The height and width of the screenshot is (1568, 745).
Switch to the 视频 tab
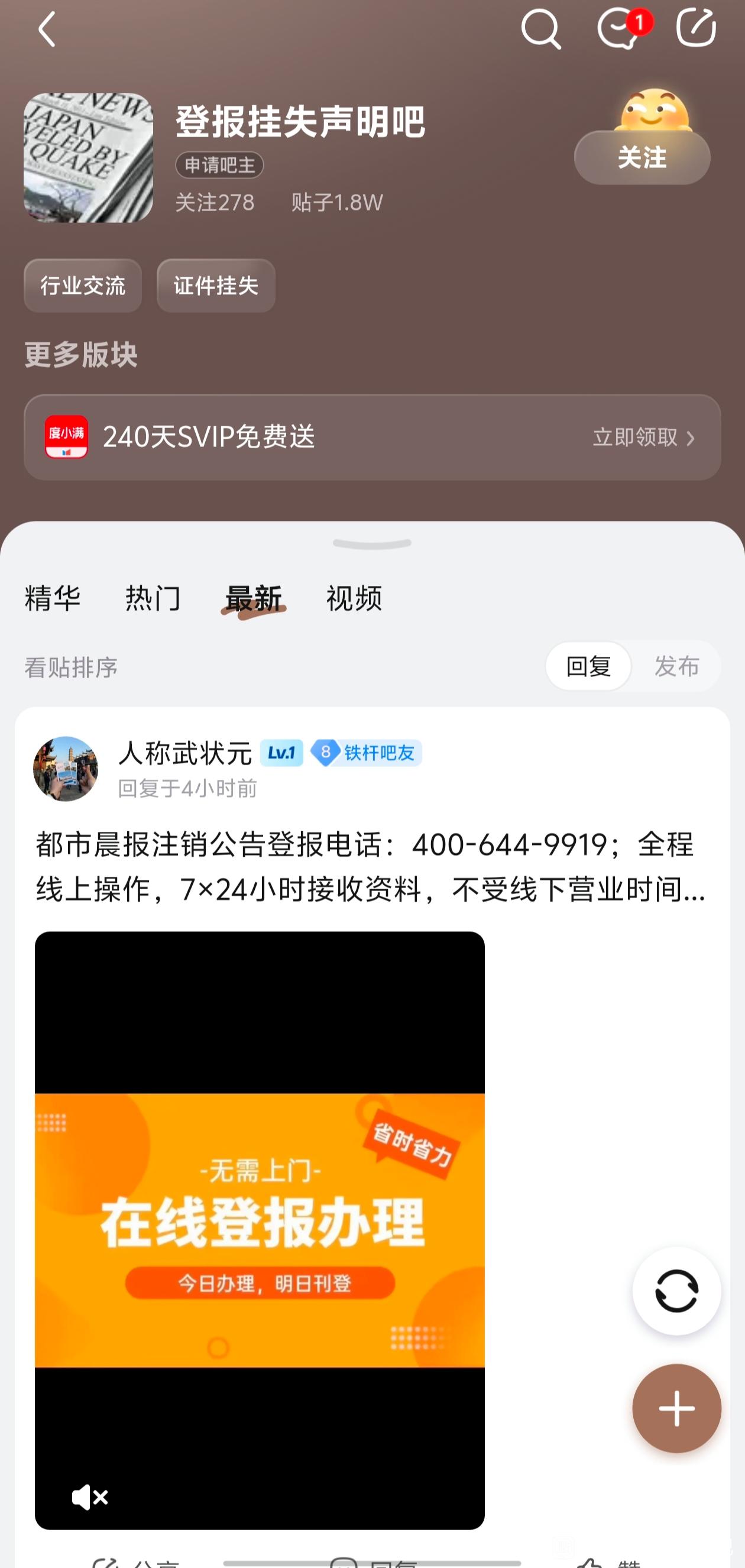354,598
